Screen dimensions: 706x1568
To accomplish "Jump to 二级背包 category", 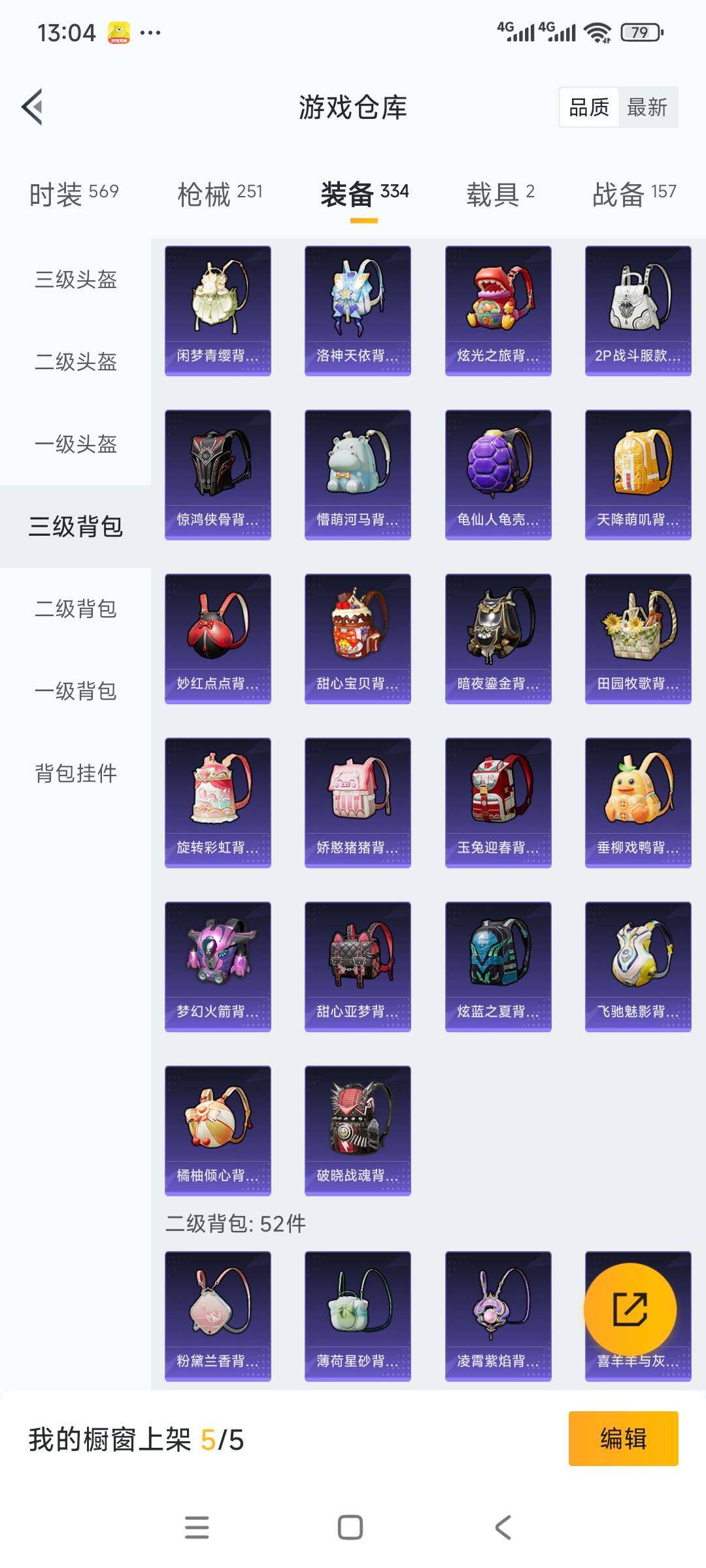I will [x=76, y=609].
